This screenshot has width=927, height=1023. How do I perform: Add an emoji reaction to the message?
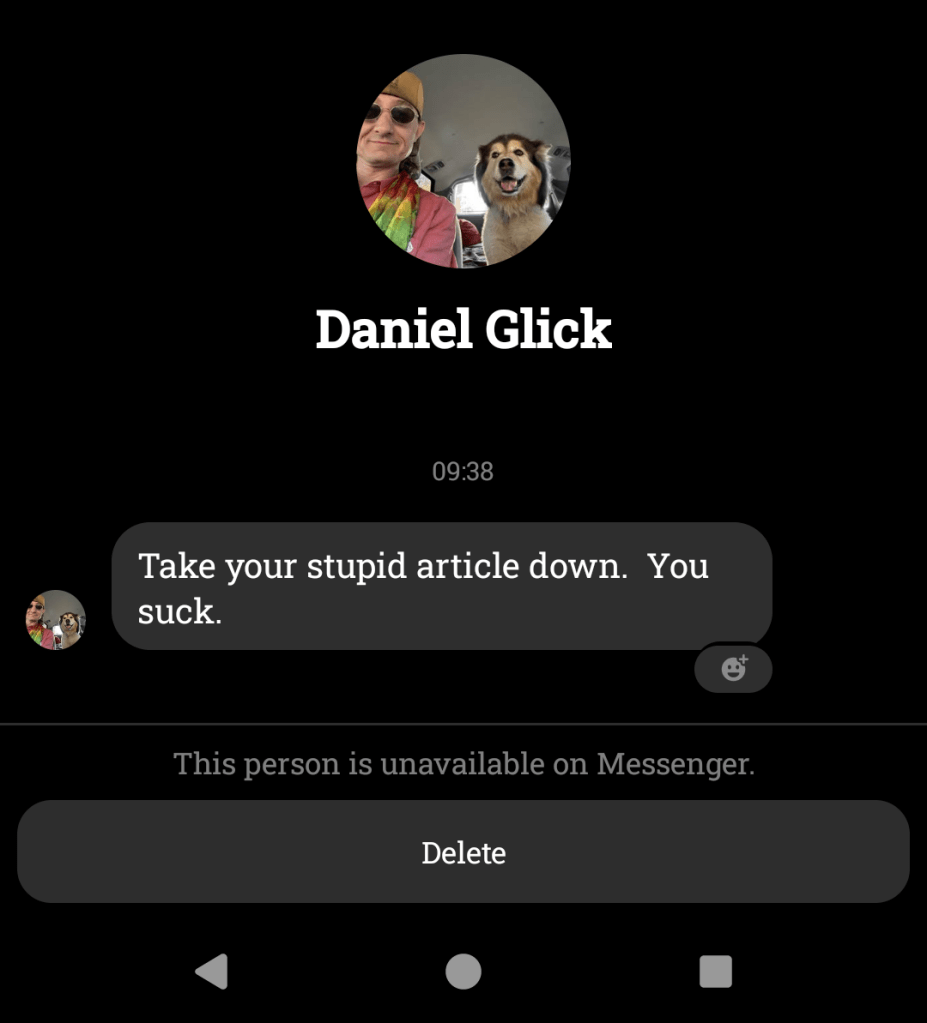(x=733, y=668)
